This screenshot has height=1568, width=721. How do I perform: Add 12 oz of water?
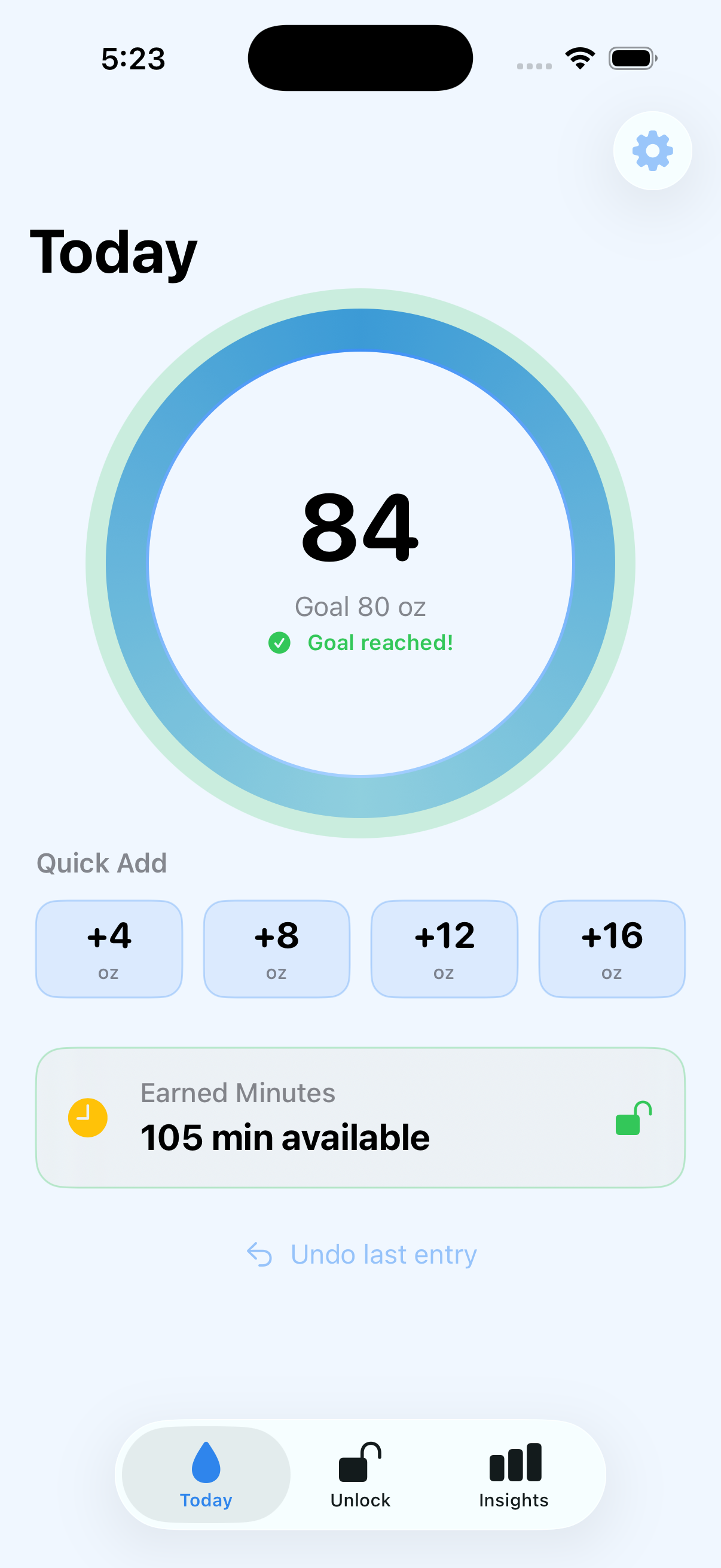pos(444,948)
